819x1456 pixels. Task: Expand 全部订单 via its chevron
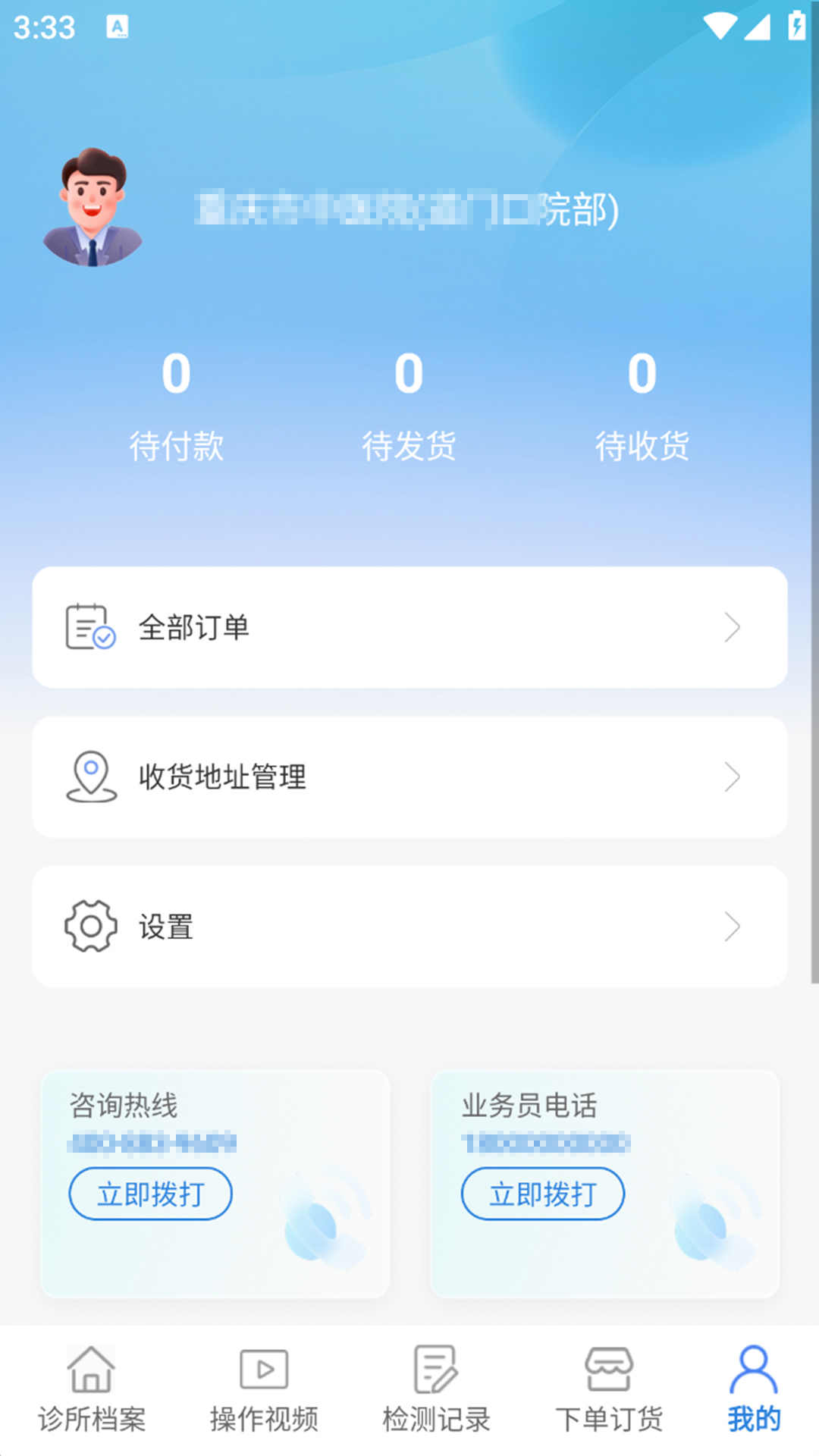click(732, 627)
